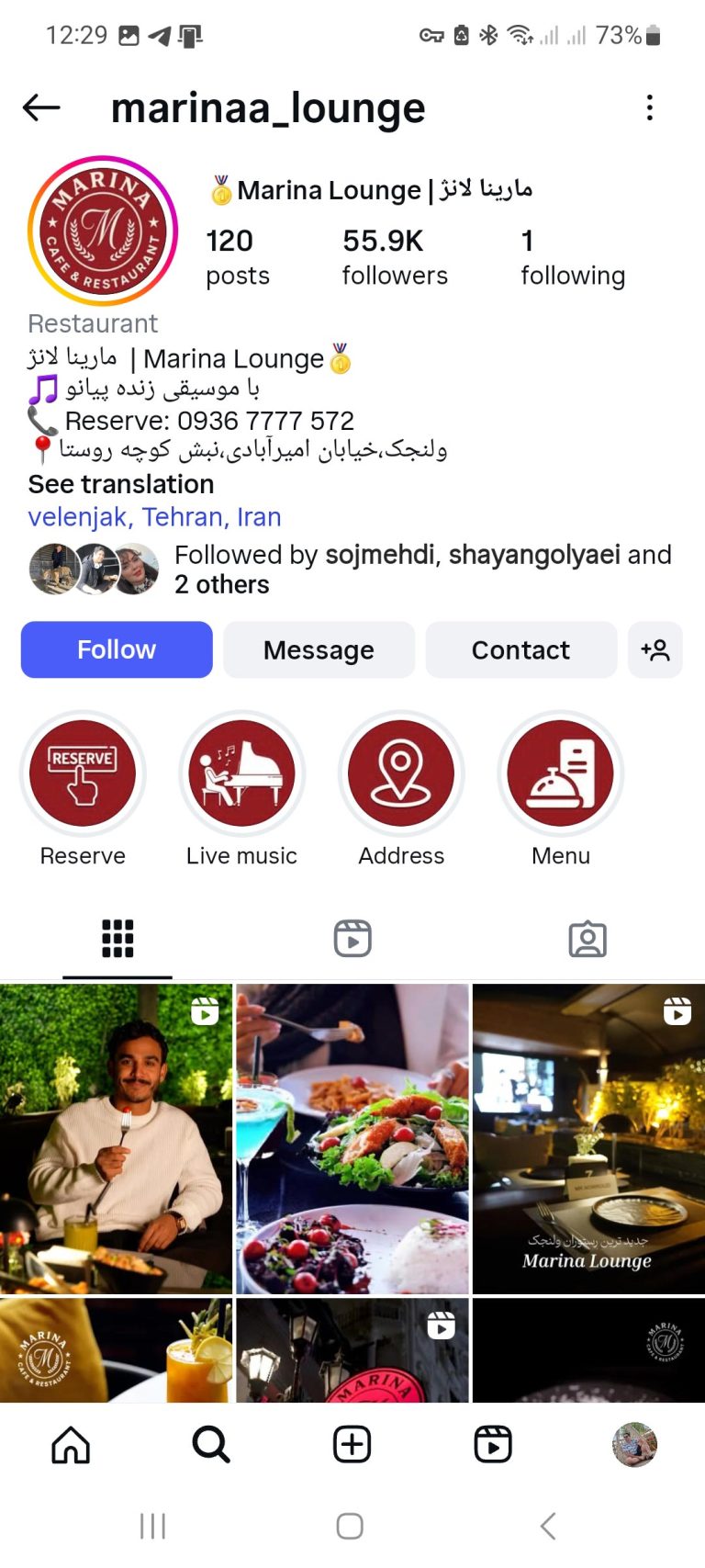This screenshot has width=705, height=1568.
Task: Send a Message to Marina Lounge
Action: coord(319,649)
